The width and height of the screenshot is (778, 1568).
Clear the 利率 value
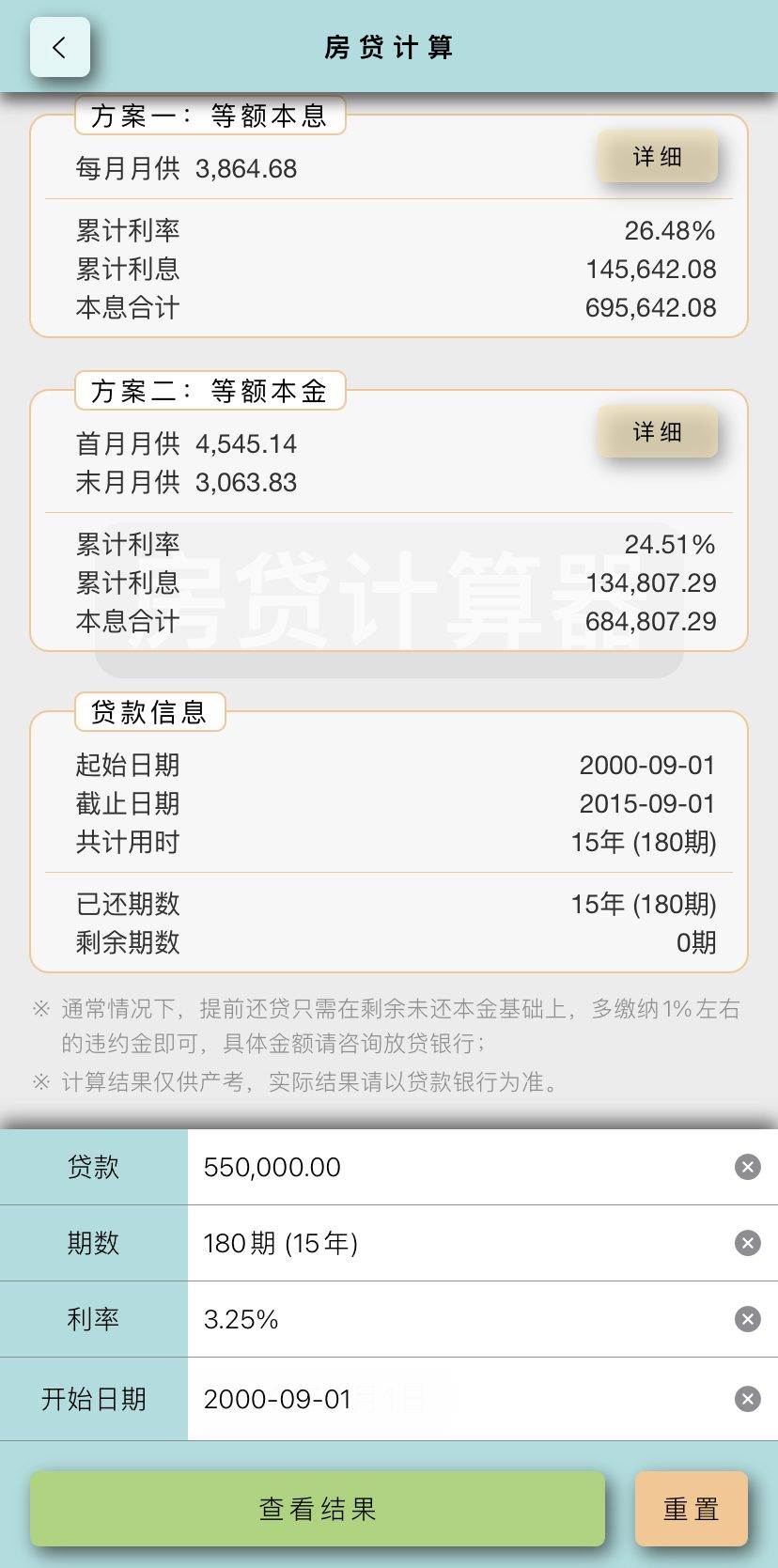click(748, 1319)
